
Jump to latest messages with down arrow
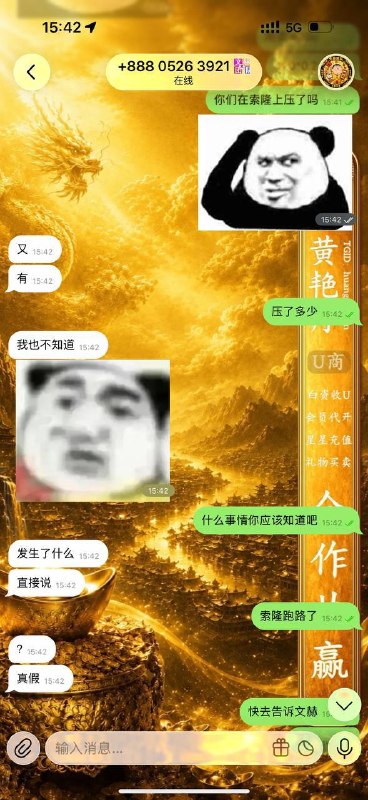[345, 705]
